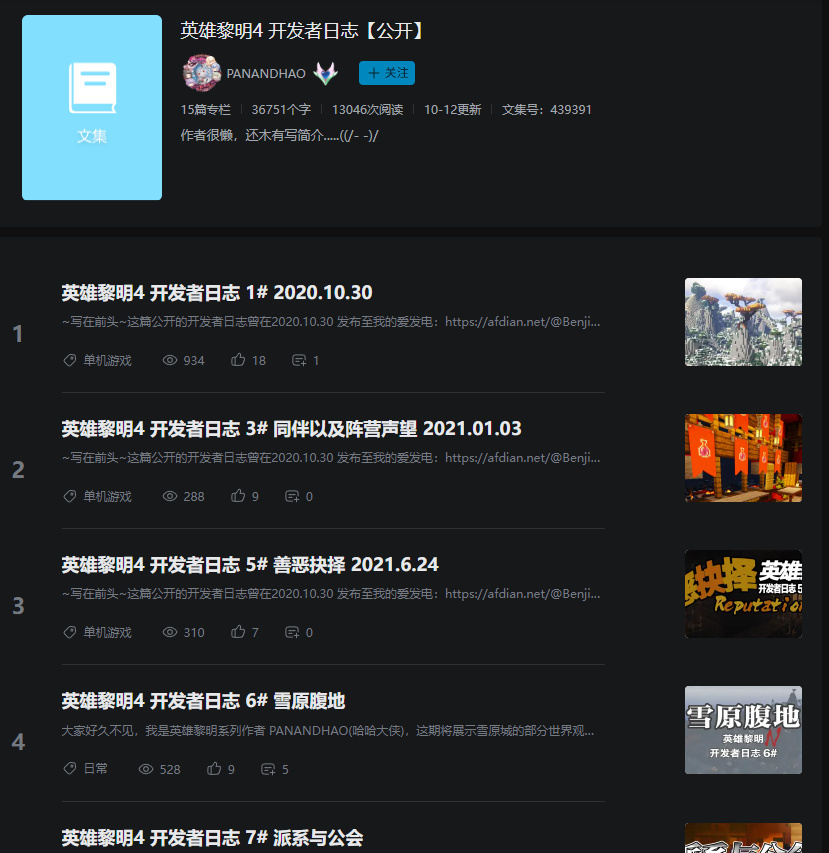Open article 开发者日志 5# 善恶抉择
Screen dimensions: 829x853
(250, 565)
